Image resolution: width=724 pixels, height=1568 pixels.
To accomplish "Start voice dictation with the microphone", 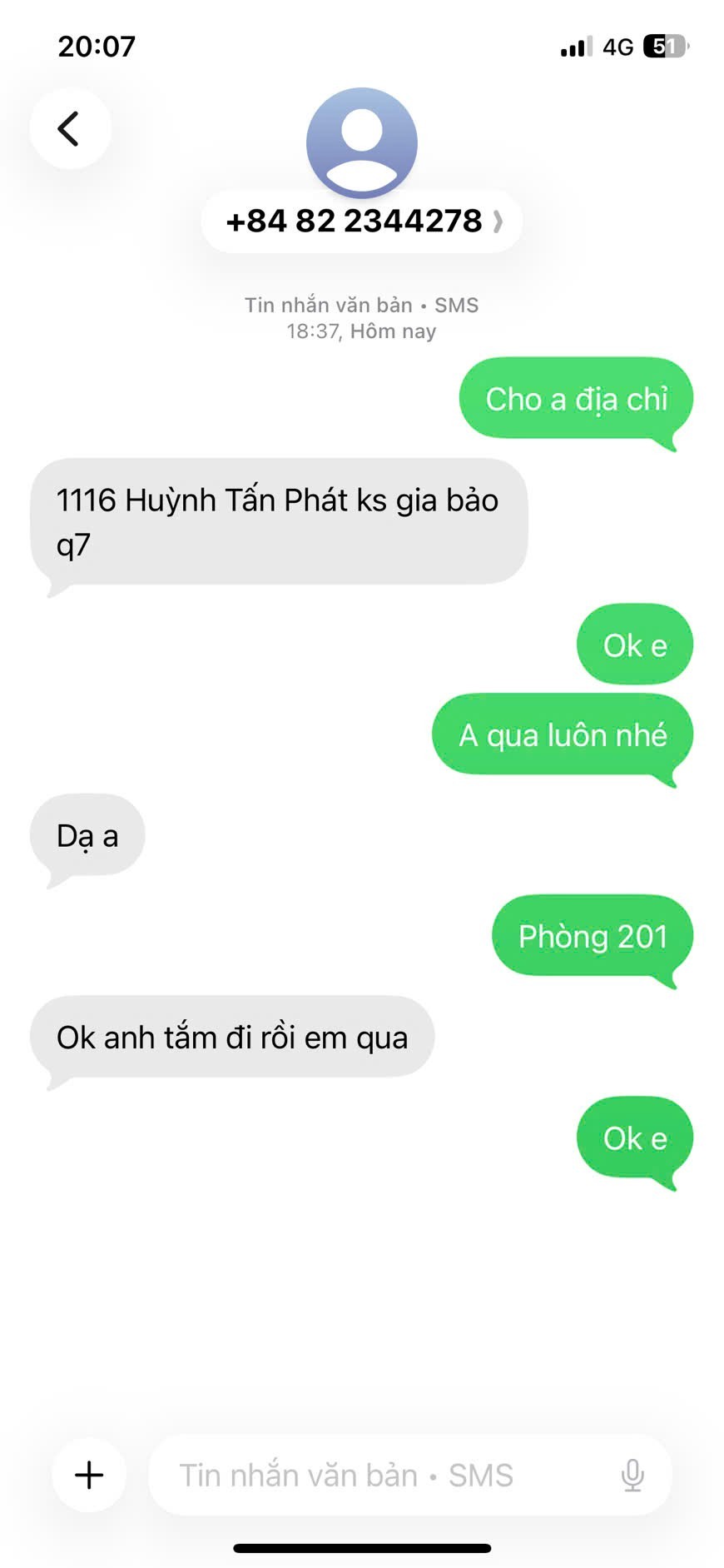I will tap(632, 1475).
